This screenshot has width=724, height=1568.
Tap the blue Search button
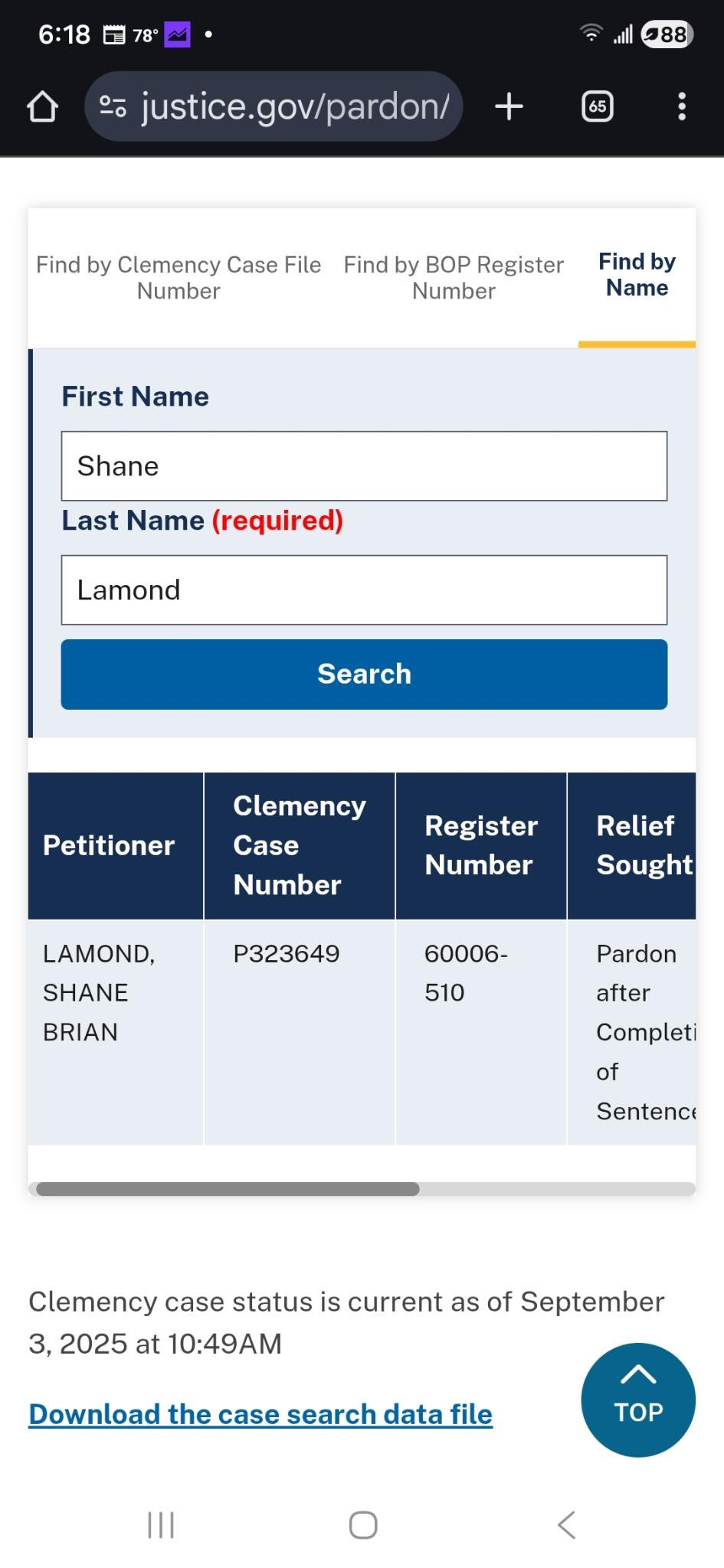tap(364, 675)
